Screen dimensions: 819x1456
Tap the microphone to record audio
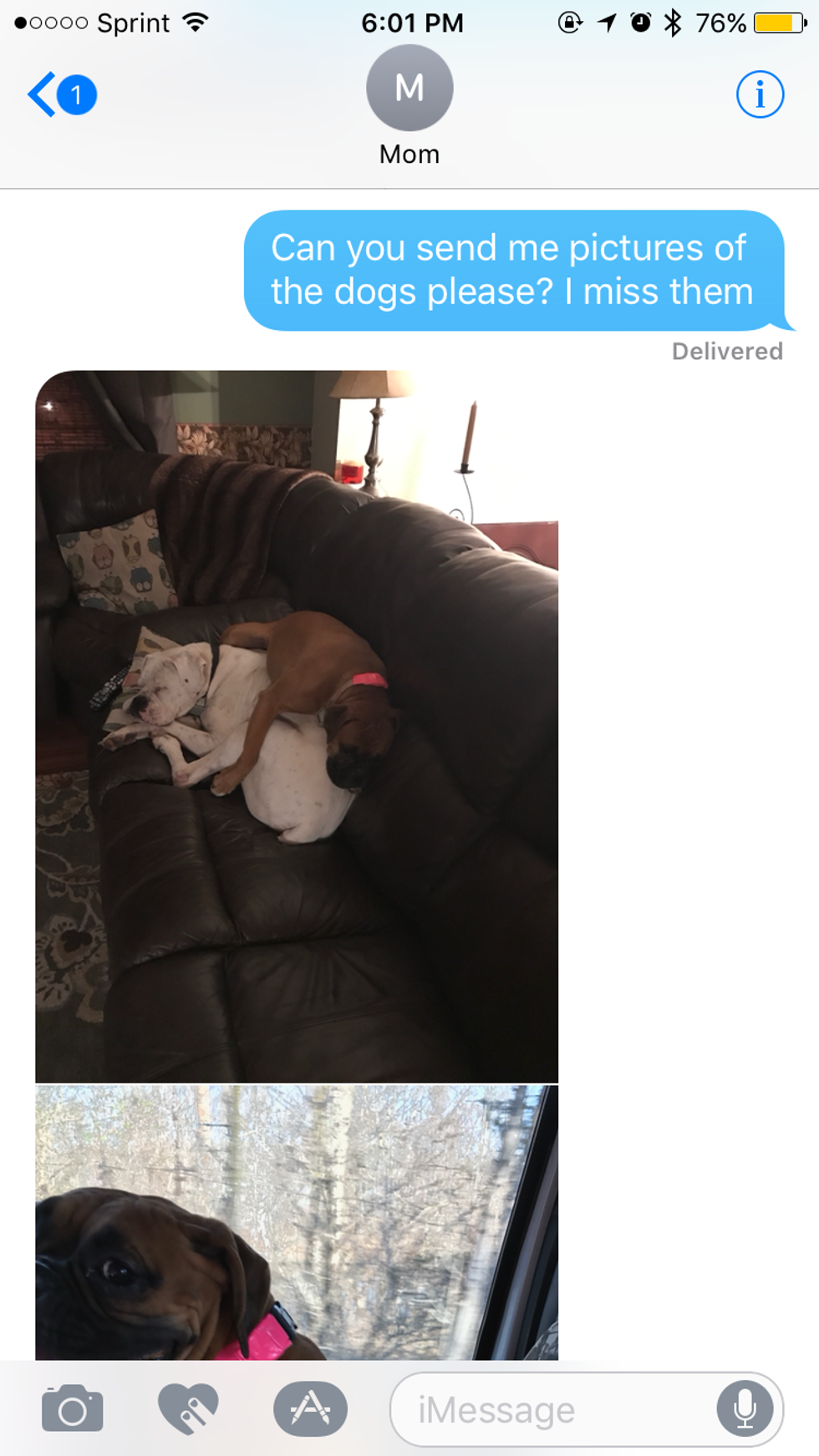tap(744, 1409)
